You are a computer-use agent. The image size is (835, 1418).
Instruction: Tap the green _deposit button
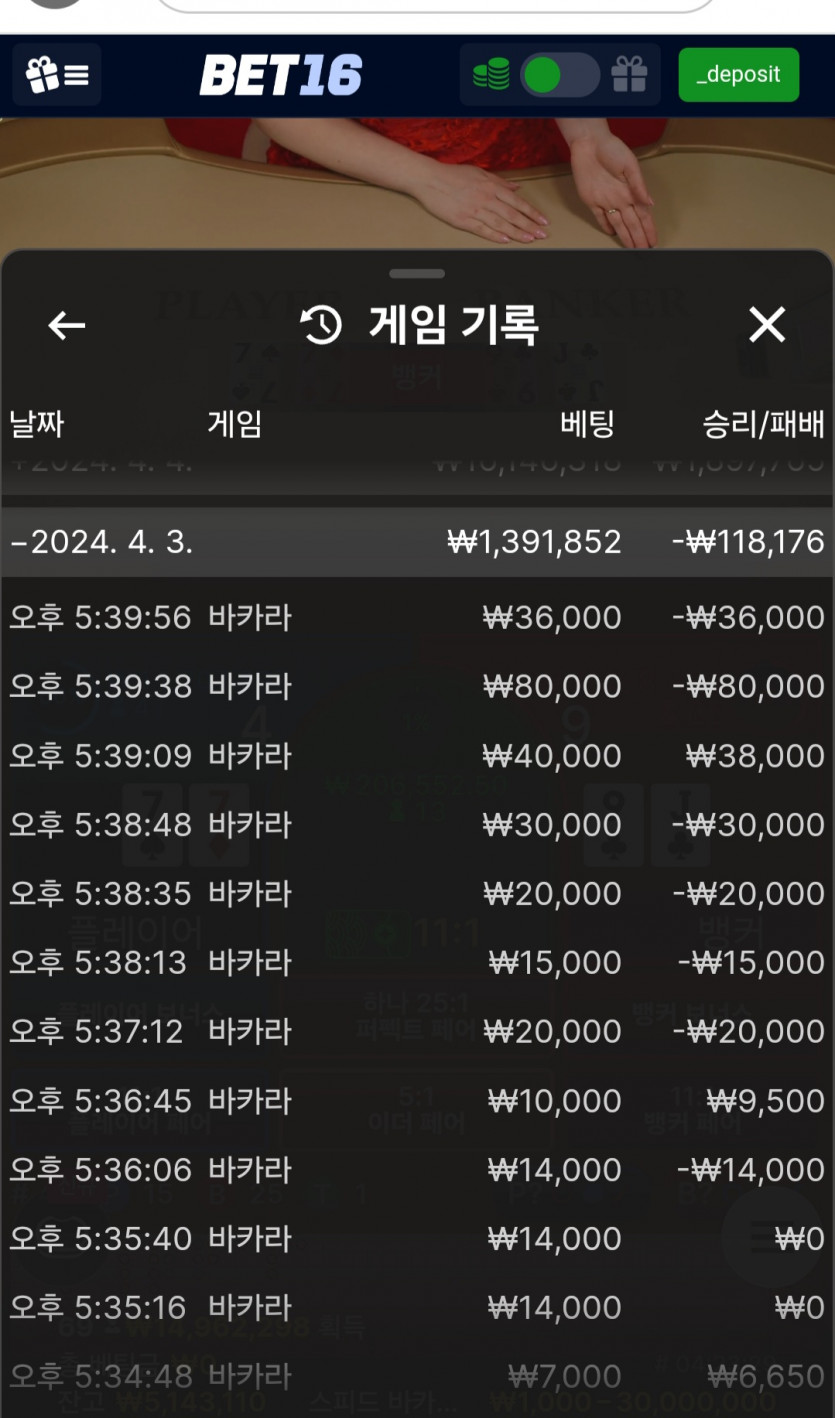click(738, 75)
